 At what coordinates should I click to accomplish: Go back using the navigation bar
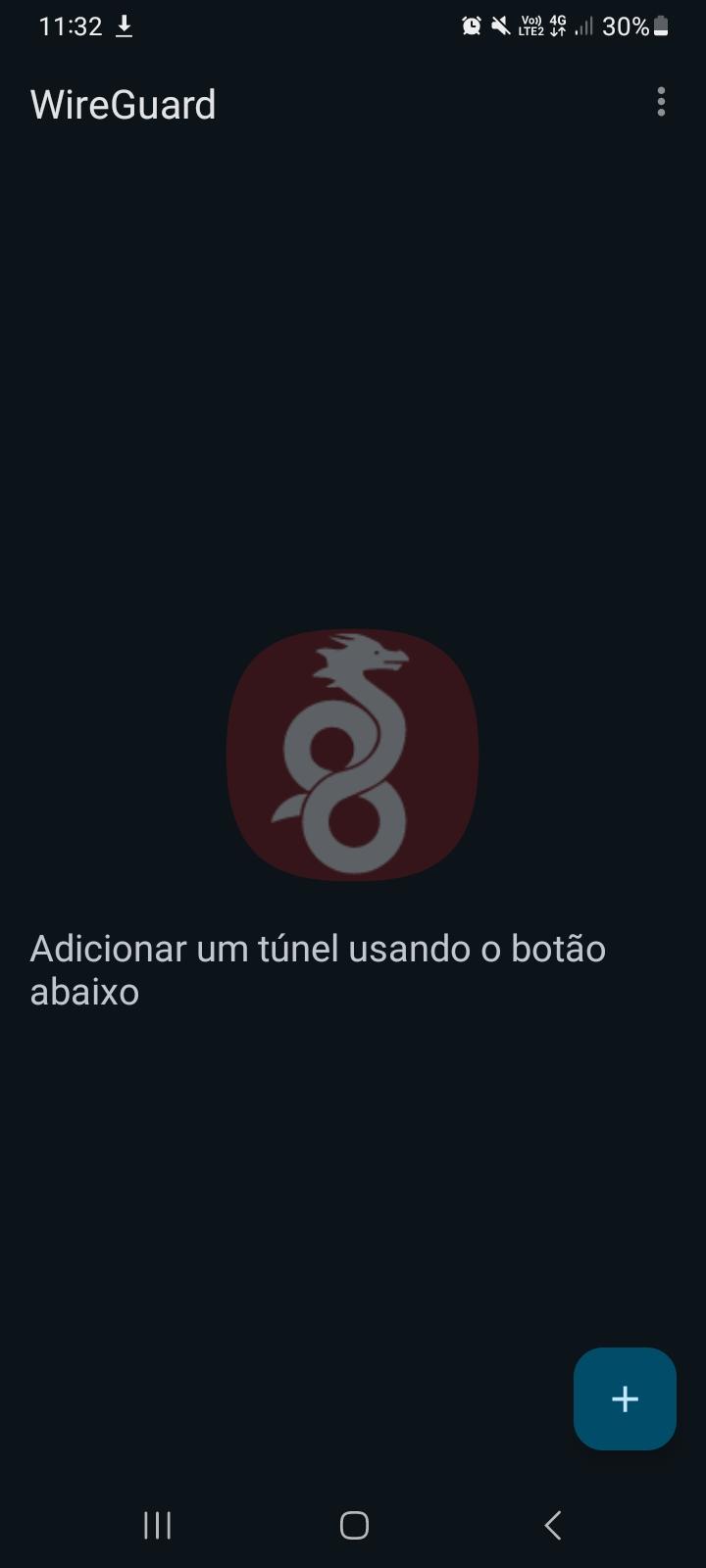tap(553, 1525)
